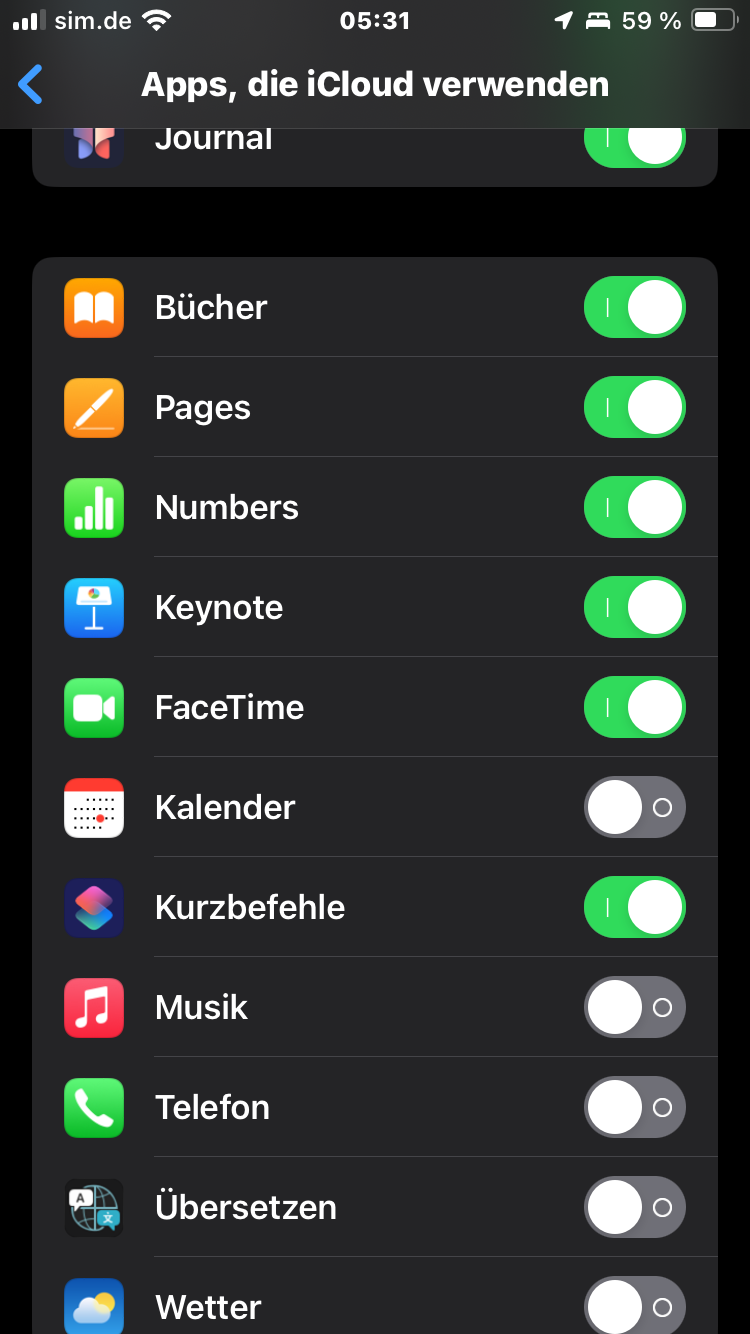Viewport: 750px width, 1334px height.
Task: Enable Wetter iCloud toggle
Action: [x=634, y=1305]
